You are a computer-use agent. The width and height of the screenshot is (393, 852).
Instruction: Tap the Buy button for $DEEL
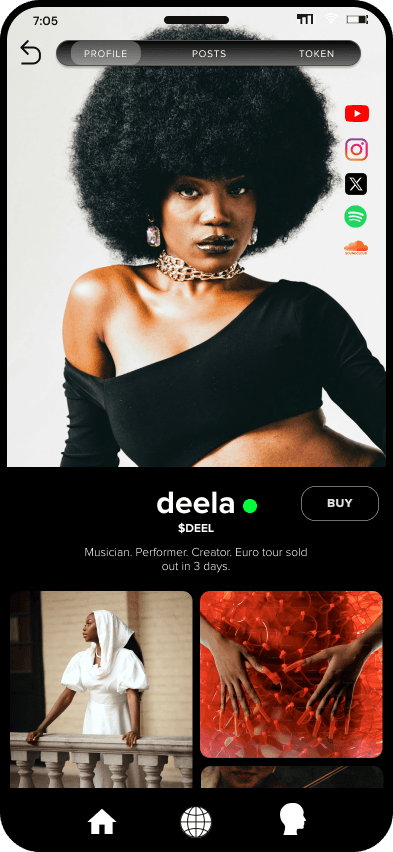tap(340, 503)
